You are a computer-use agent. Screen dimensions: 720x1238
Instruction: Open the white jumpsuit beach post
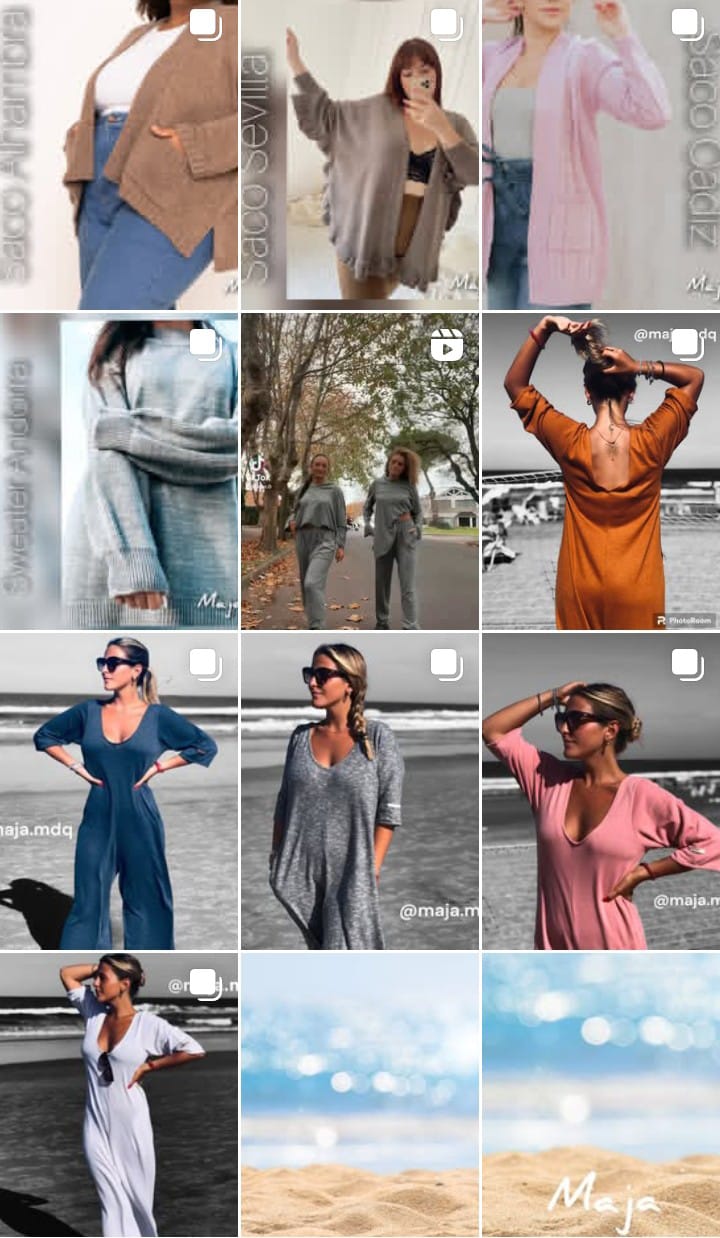click(119, 1095)
